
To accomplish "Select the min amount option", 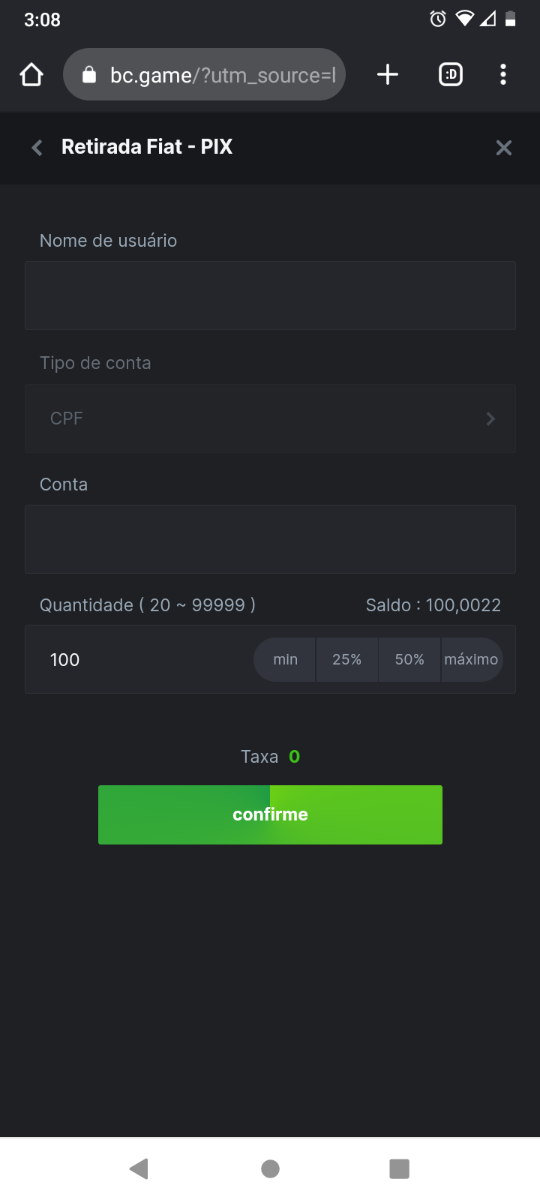I will [285, 660].
